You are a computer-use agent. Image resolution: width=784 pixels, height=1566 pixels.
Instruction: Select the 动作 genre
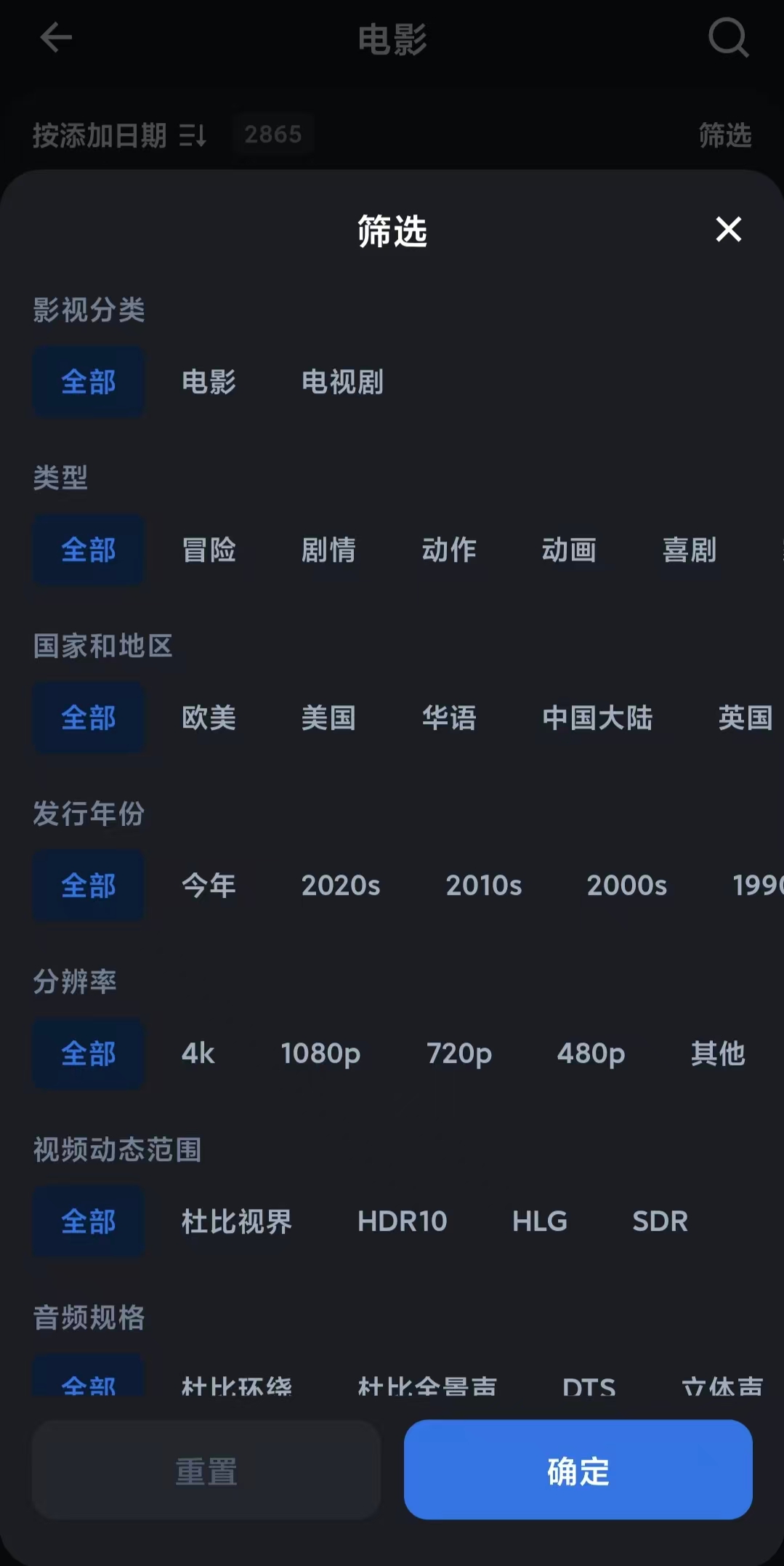[x=450, y=550]
